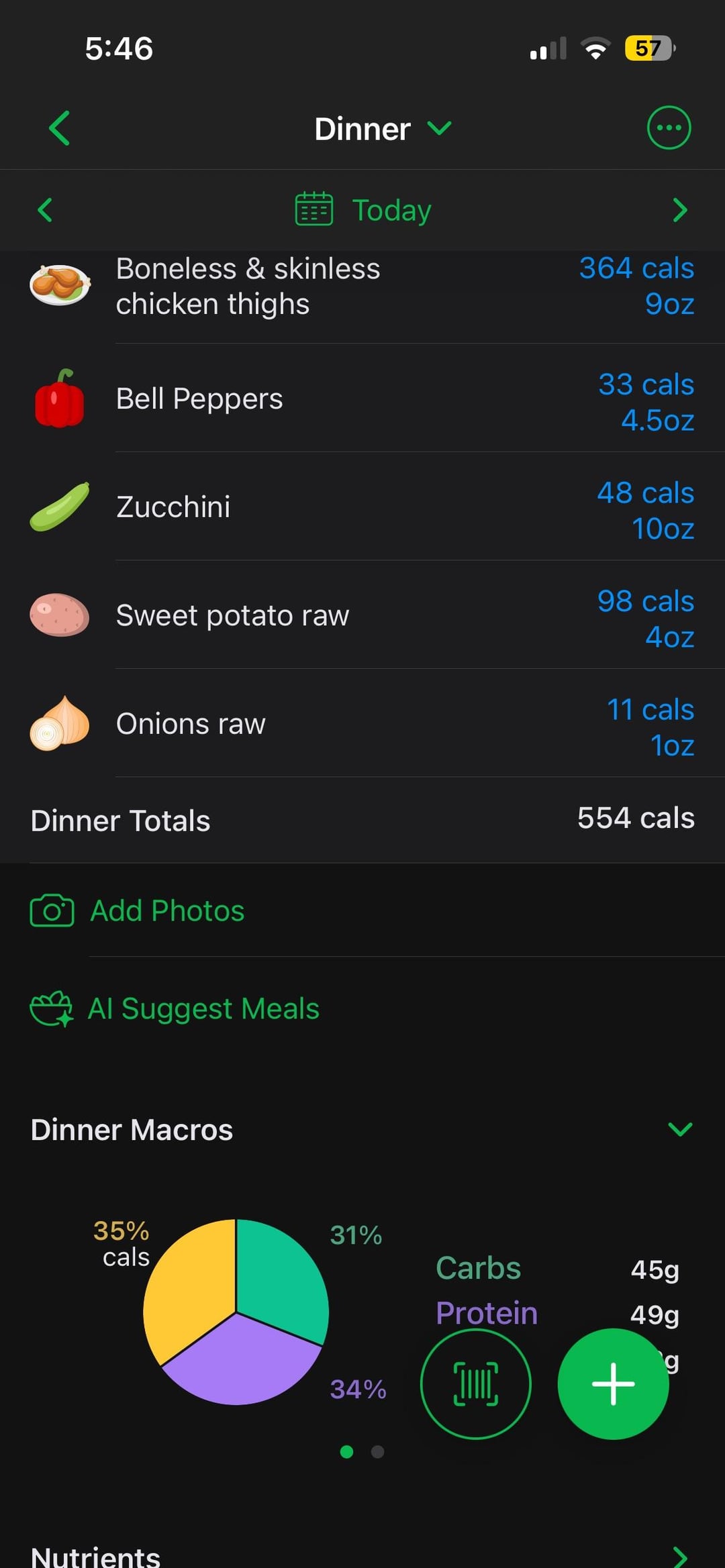
Task: Open the more options menu
Action: pos(668,127)
